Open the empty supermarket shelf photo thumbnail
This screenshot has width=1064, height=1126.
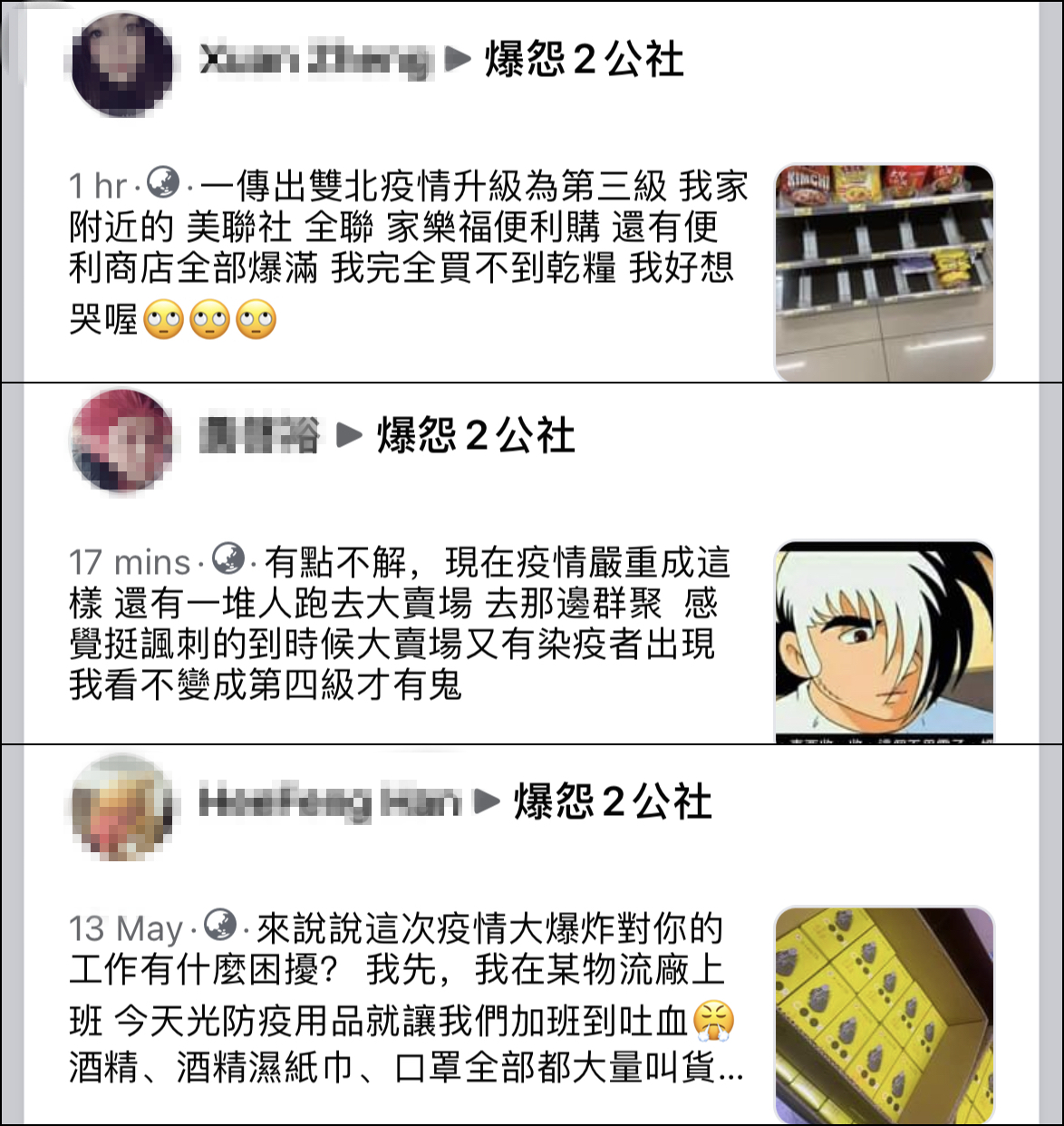[x=885, y=272]
